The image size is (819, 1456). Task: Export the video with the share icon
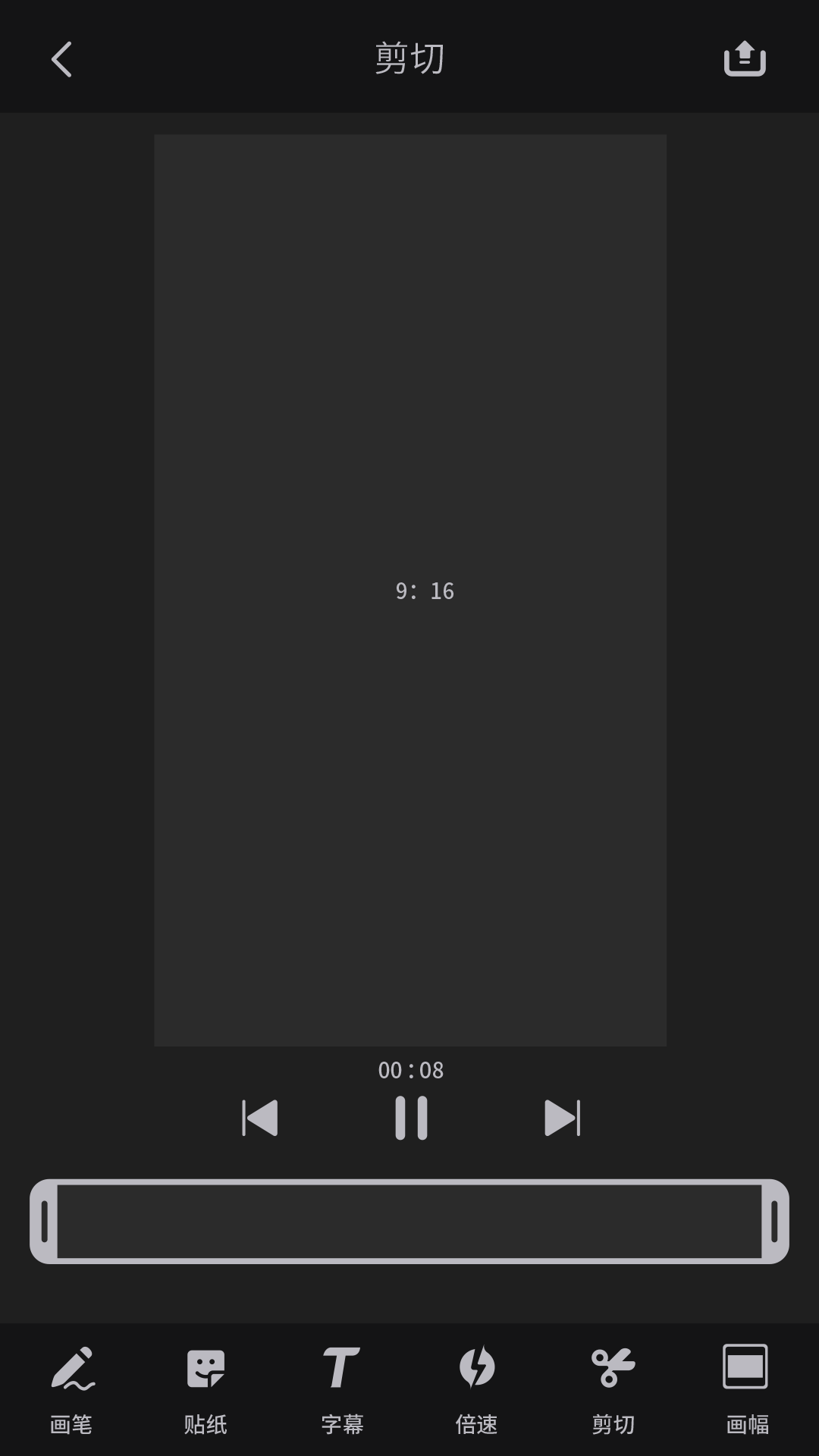(x=745, y=58)
